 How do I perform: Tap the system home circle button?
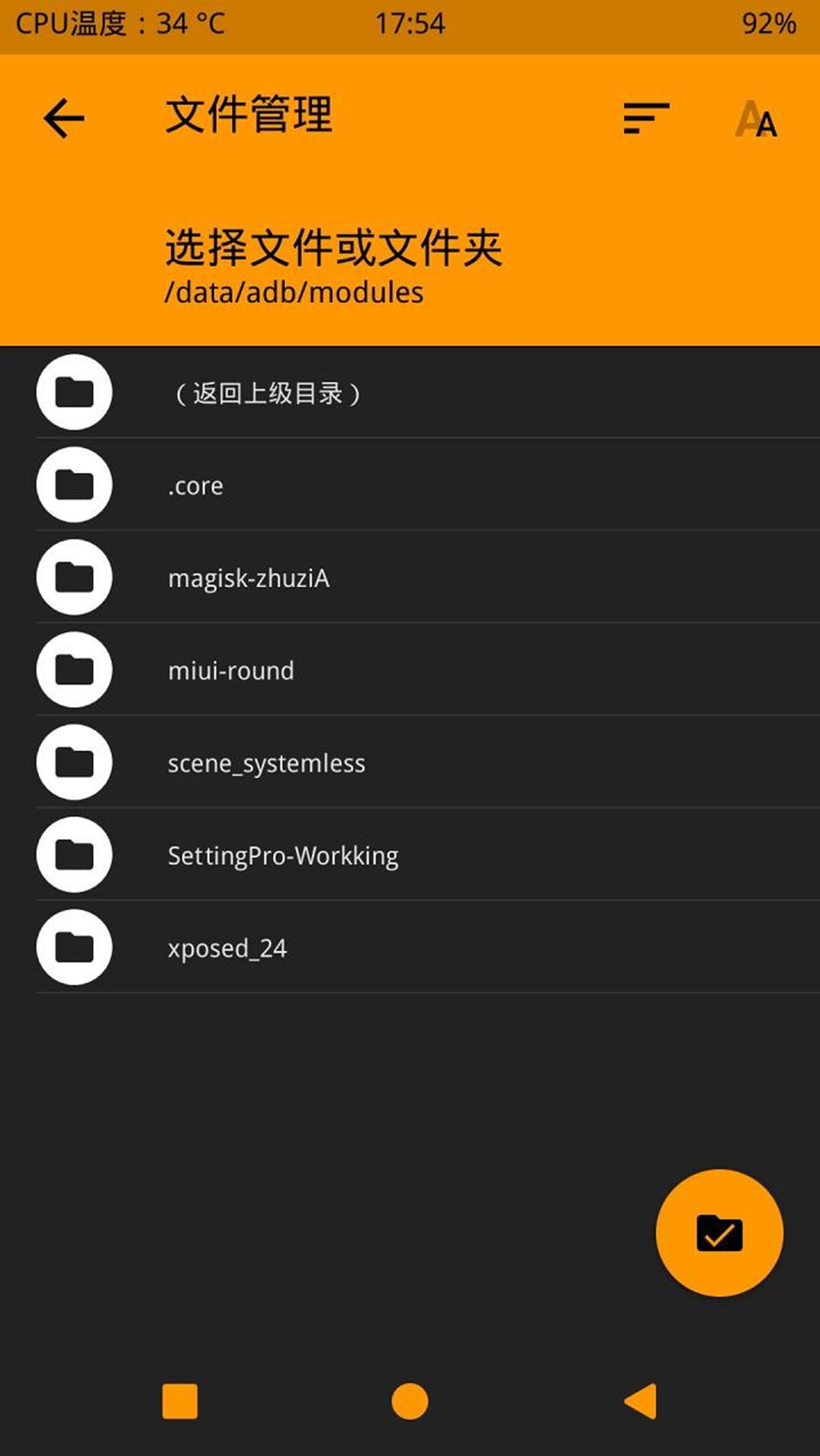point(410,1401)
